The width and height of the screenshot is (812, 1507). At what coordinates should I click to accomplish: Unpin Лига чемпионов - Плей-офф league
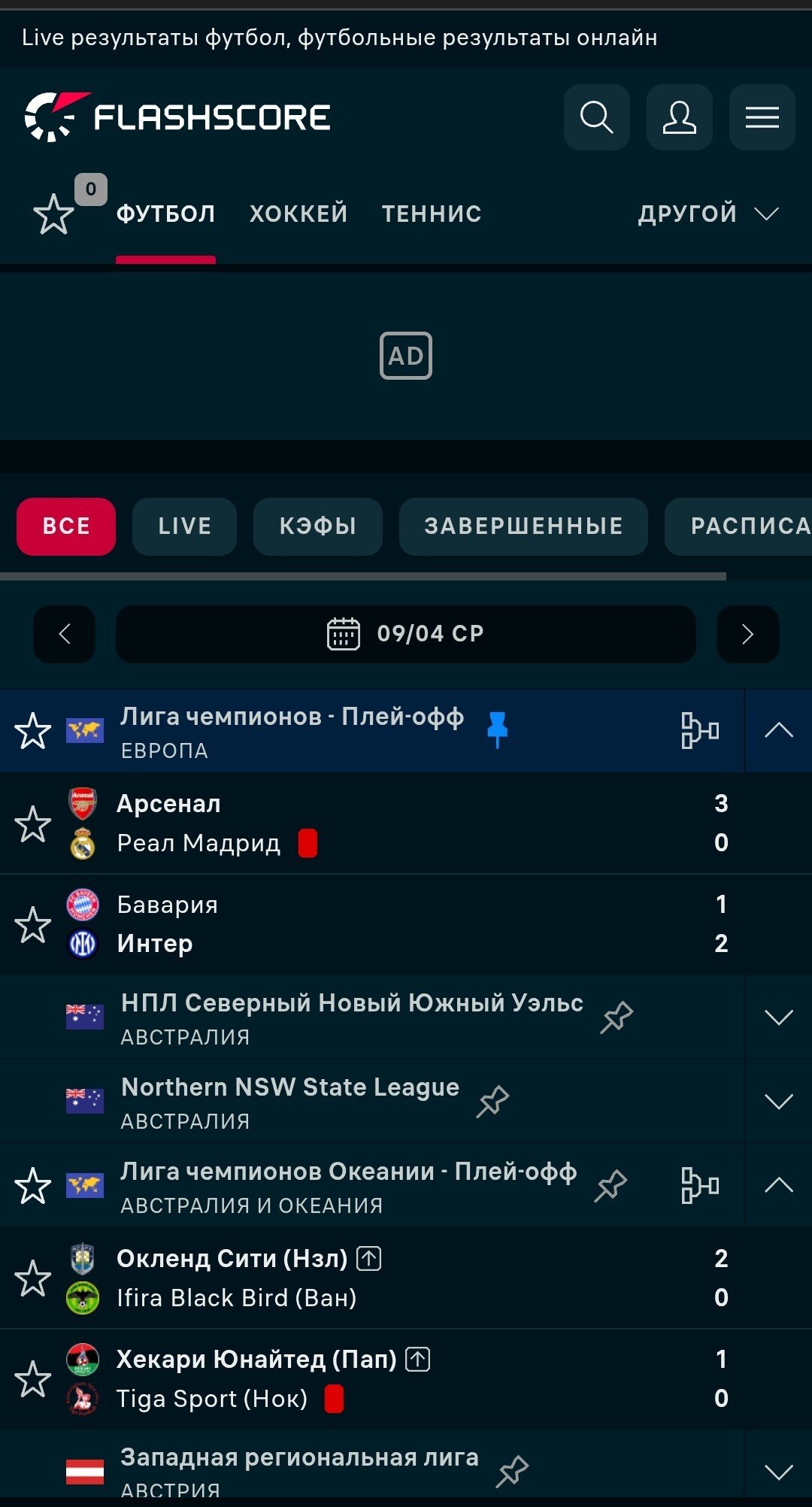tap(497, 729)
